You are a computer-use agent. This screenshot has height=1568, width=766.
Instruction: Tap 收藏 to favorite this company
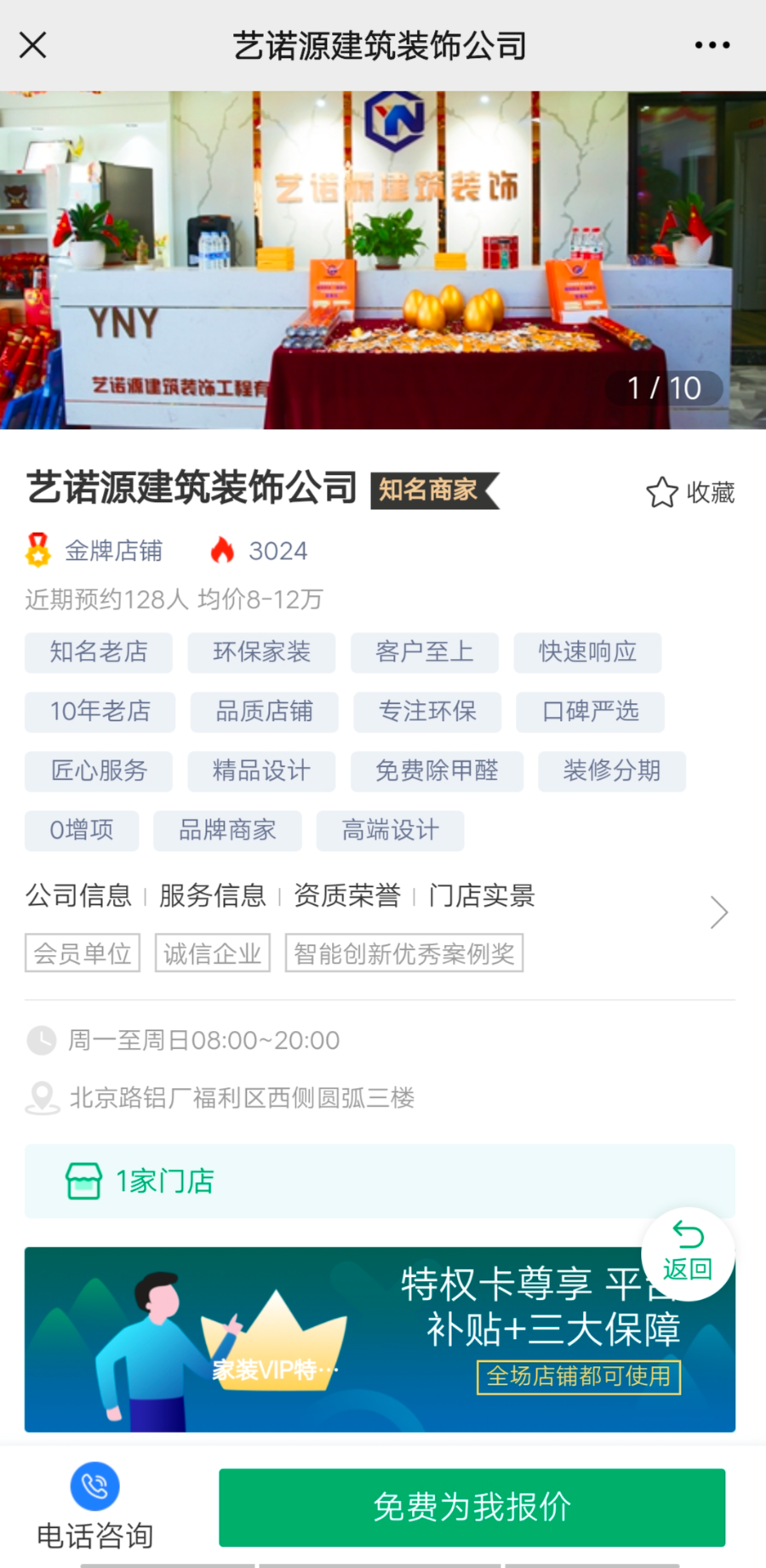[690, 492]
